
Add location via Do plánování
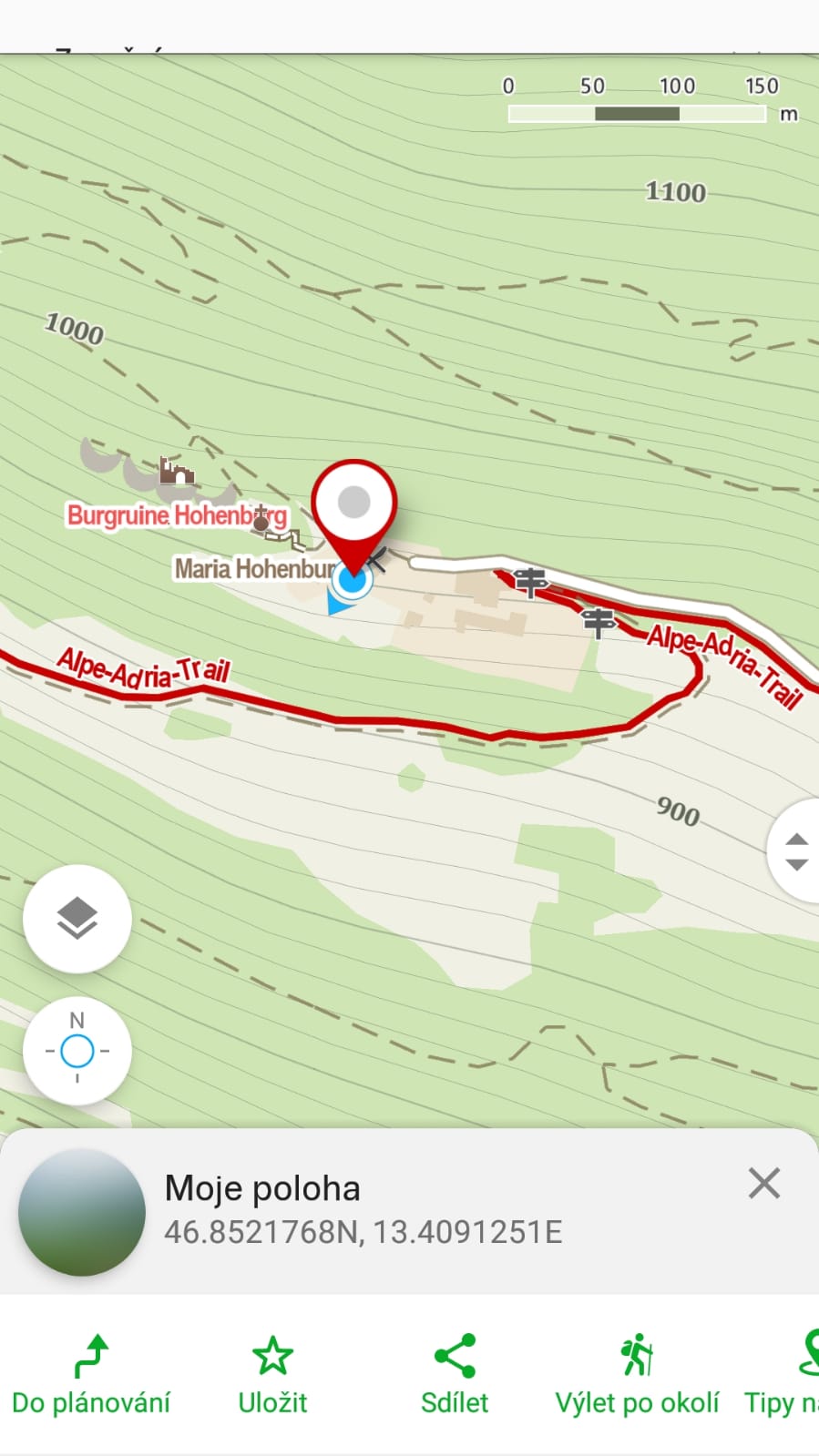coord(91,1375)
